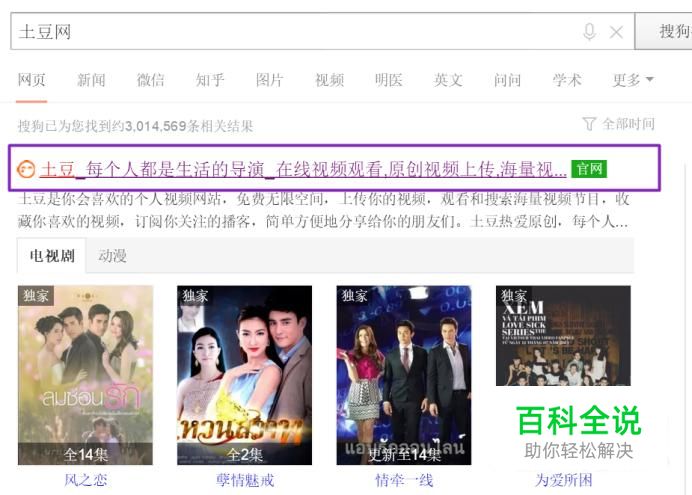Image resolution: width=692 pixels, height=495 pixels.
Task: Start voice search with the microphone icon
Action: 590,32
